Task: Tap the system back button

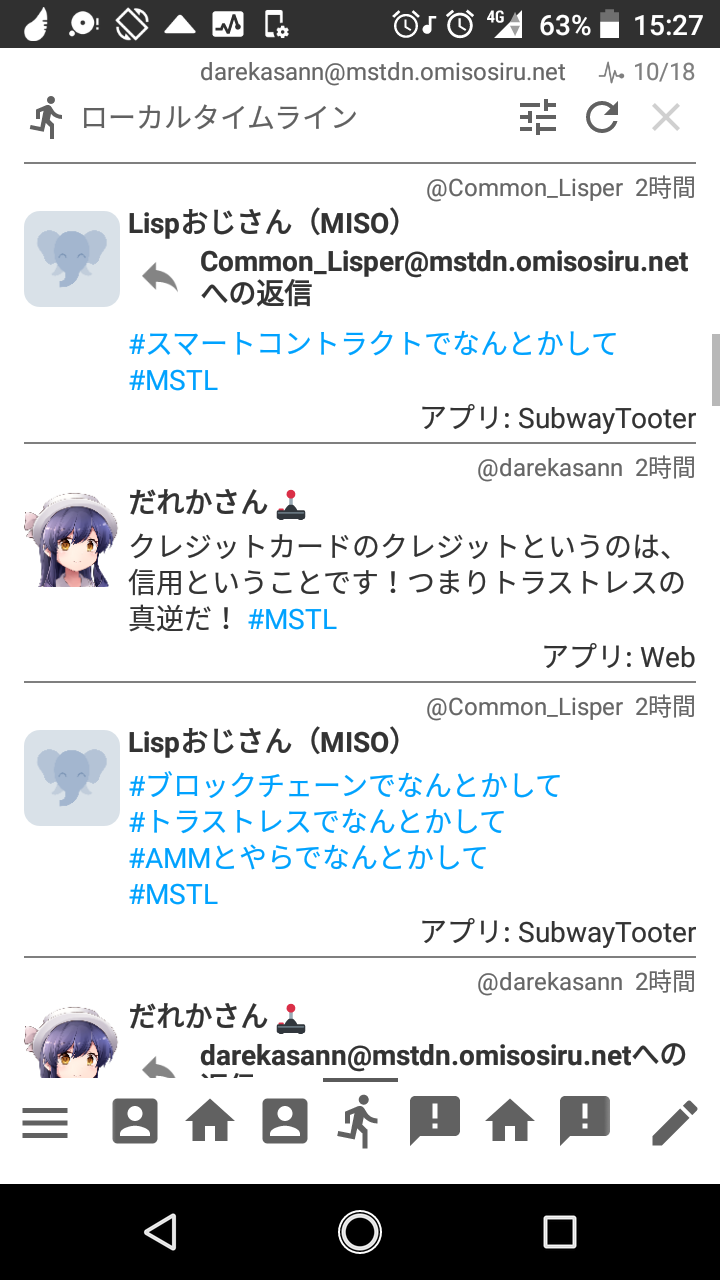Action: click(x=161, y=1232)
